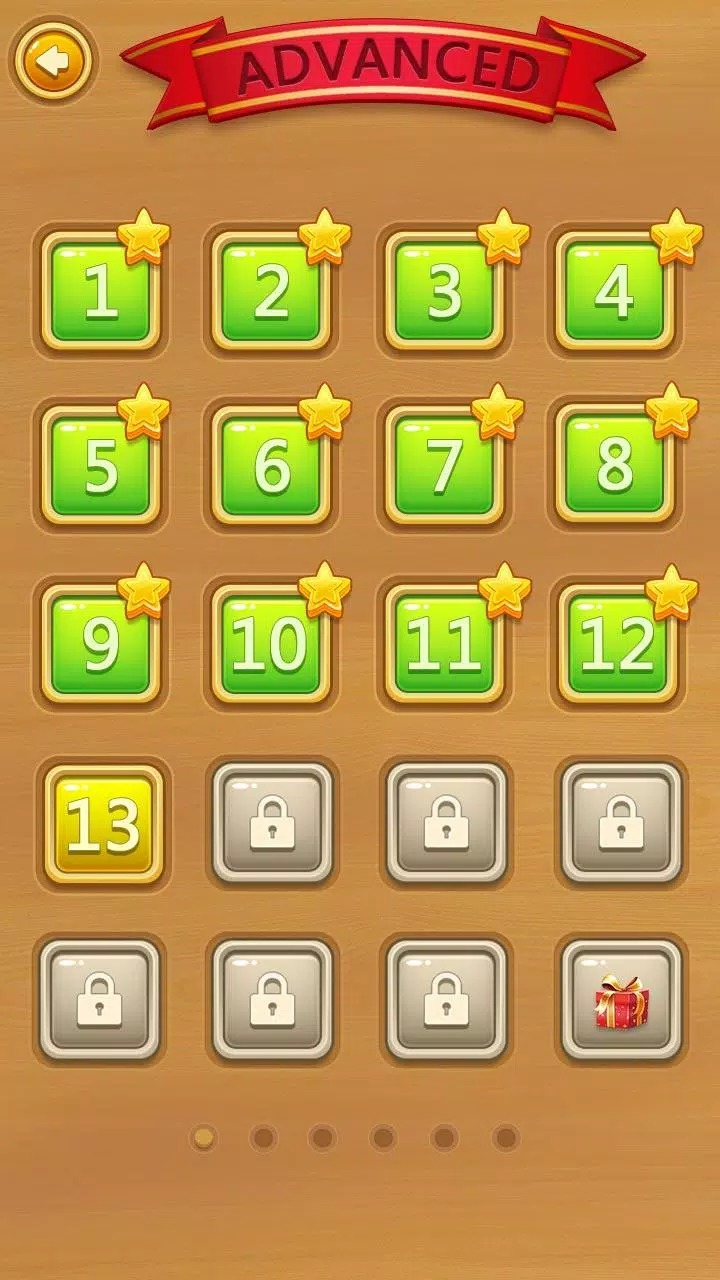
Task: Launch level 7
Action: coord(444,466)
